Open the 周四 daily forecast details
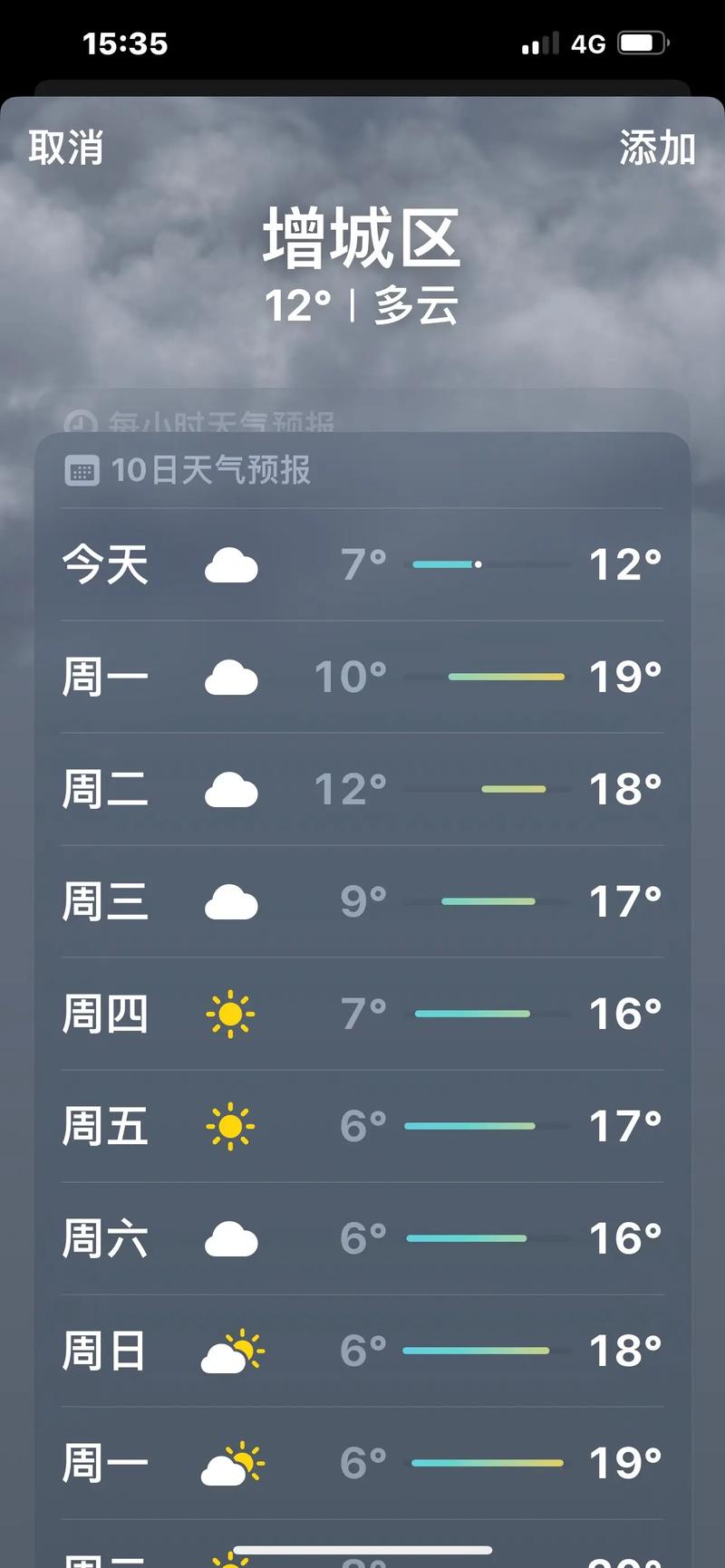Screen dimensions: 725x1568 click(x=362, y=1014)
